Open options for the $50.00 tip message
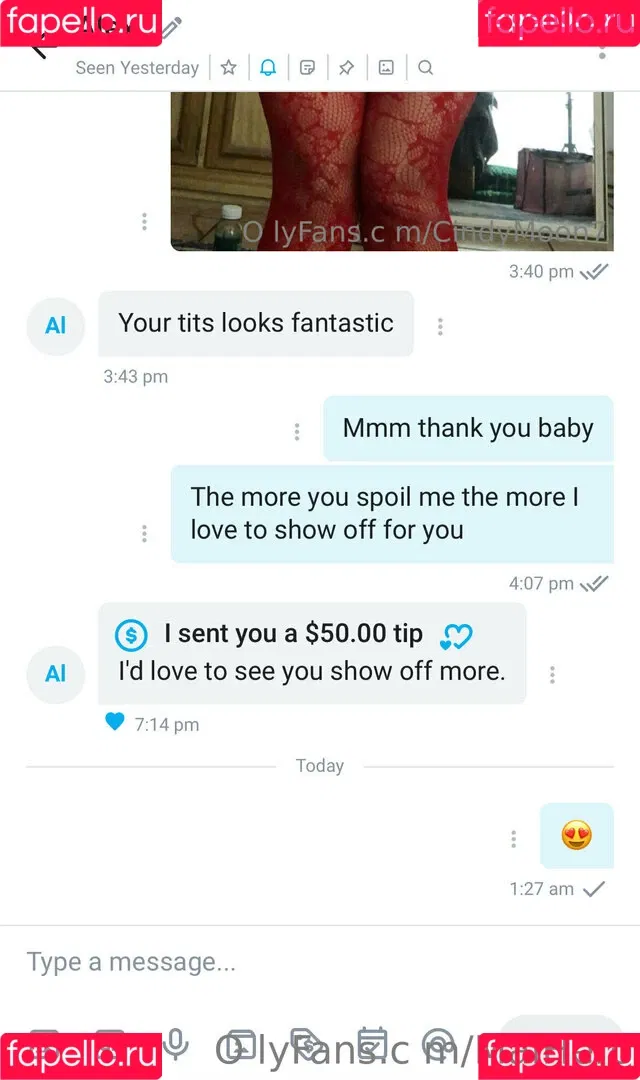Screen dimensions: 640x1080 [552, 675]
